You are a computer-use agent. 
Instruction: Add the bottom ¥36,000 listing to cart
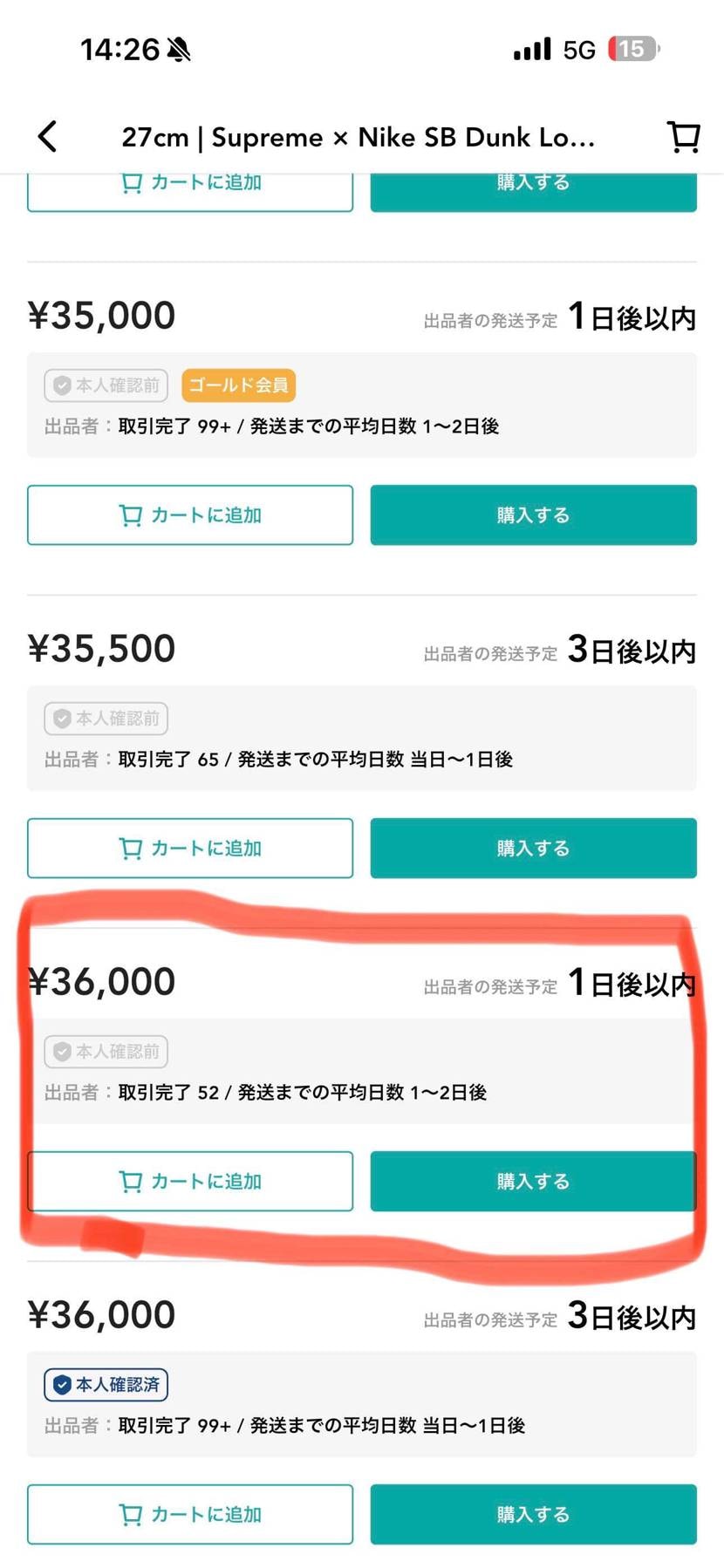(189, 1515)
